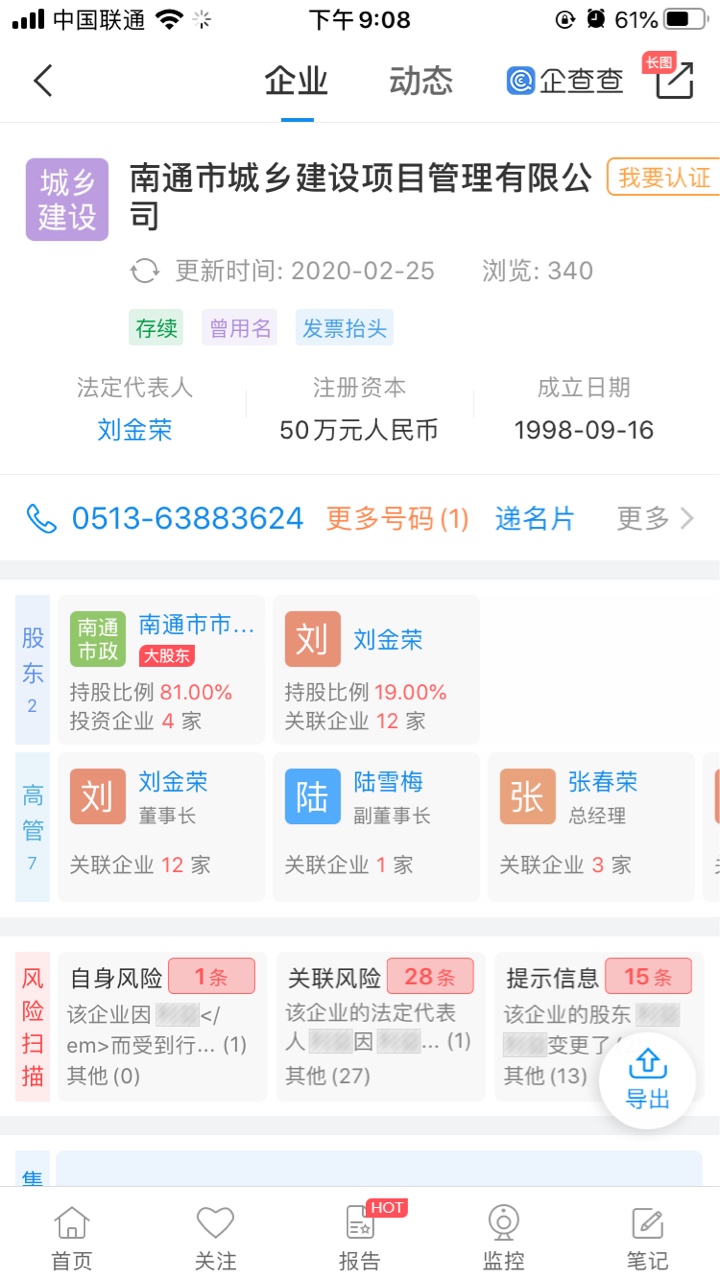Tap 递名片 to send a business card

coord(535,518)
